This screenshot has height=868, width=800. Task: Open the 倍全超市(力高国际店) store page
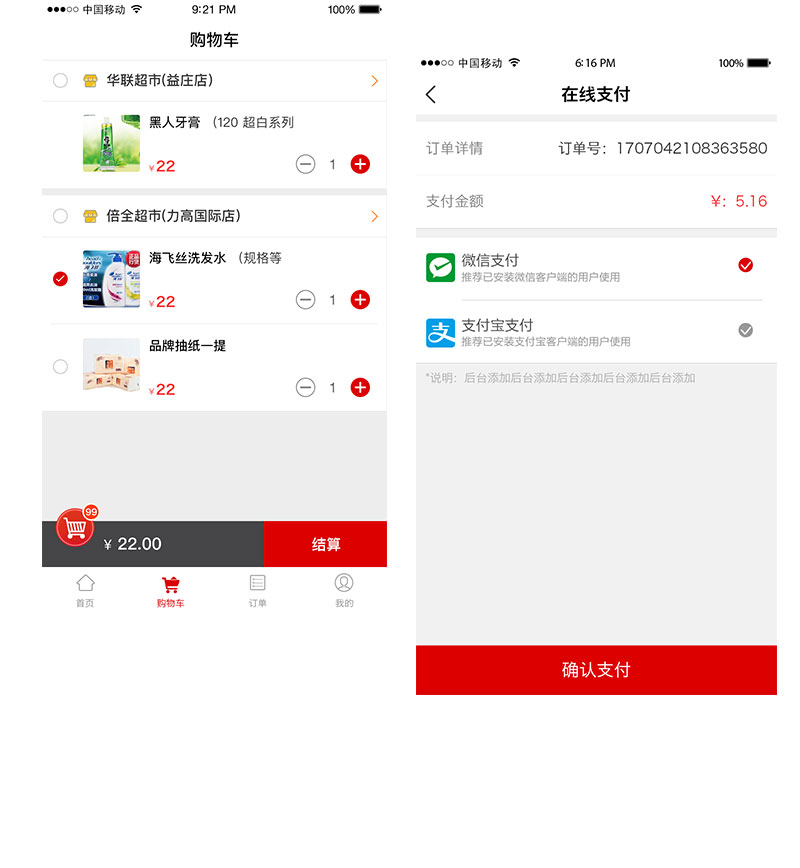point(374,216)
